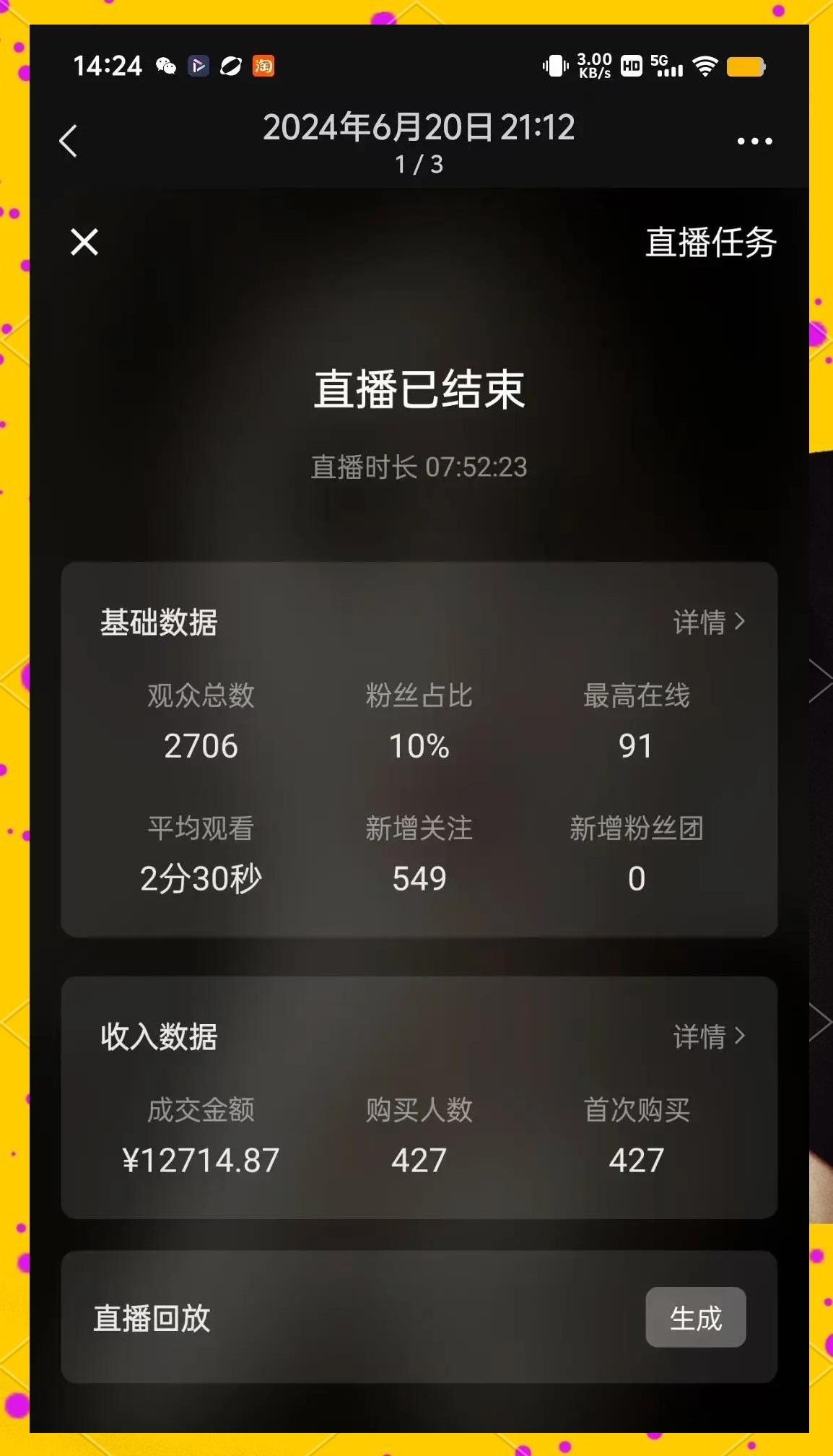Tap the 2024年6月20日 date title

pos(417,127)
